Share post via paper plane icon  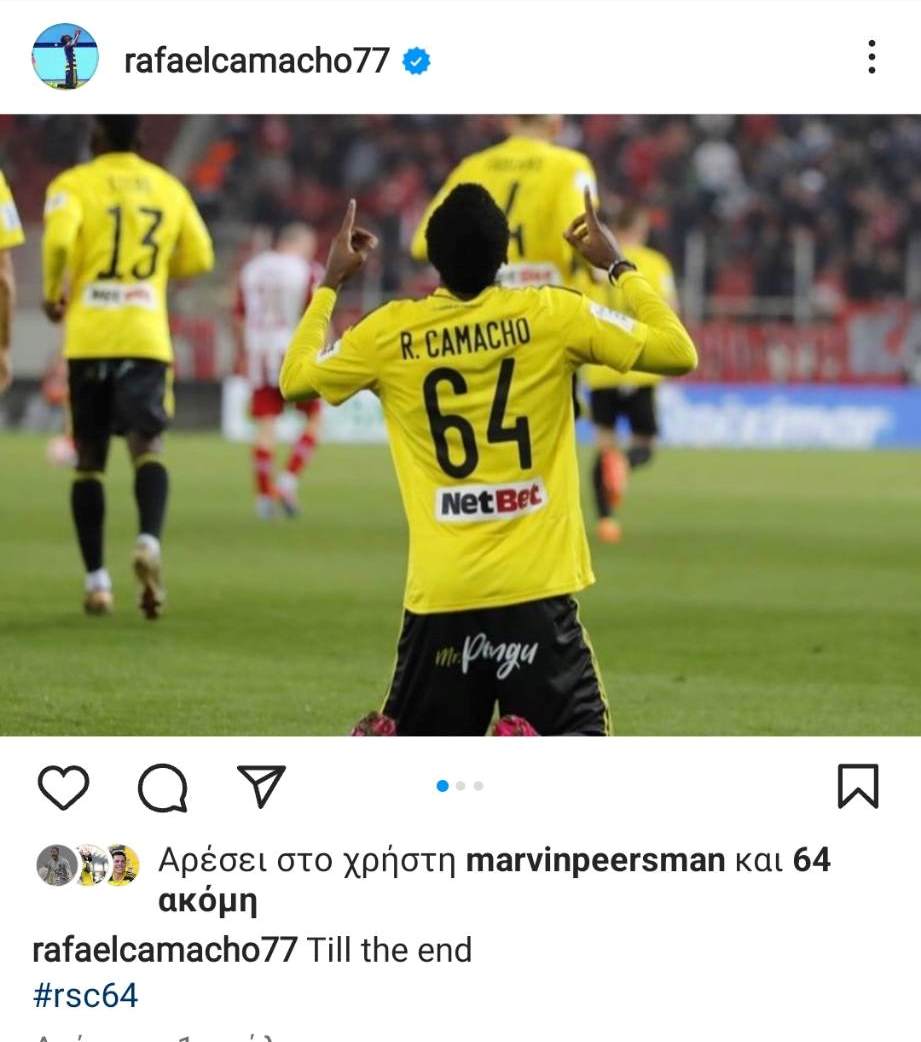[261, 786]
